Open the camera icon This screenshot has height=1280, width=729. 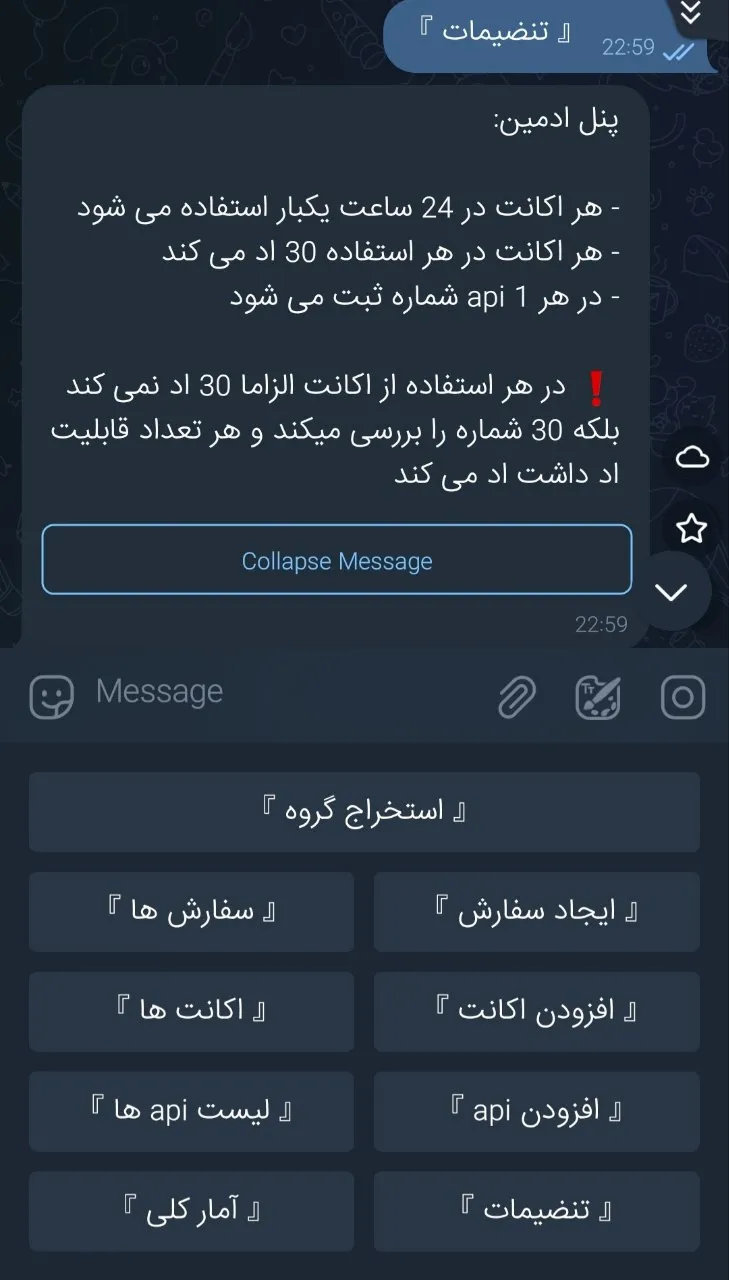[x=683, y=697]
